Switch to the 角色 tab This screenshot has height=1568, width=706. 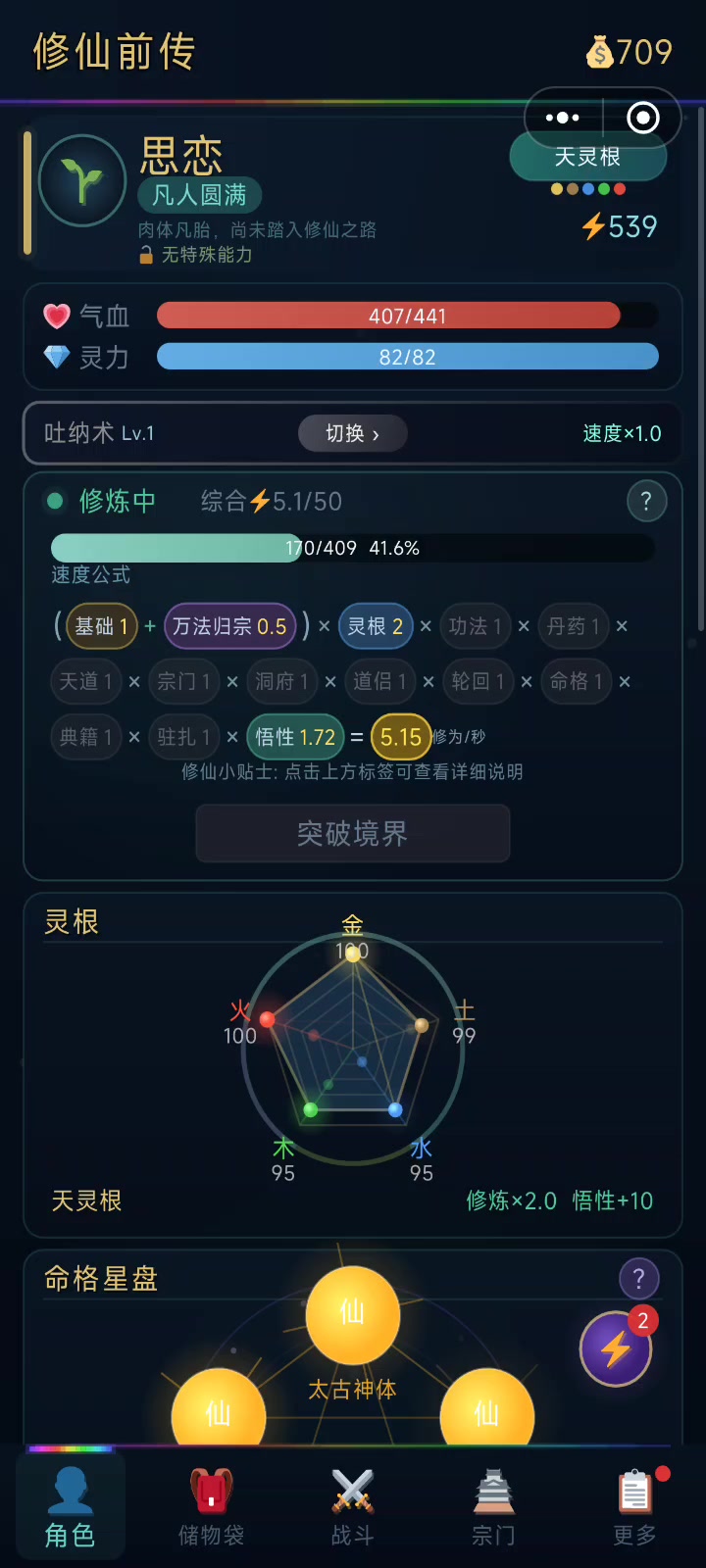click(71, 1506)
